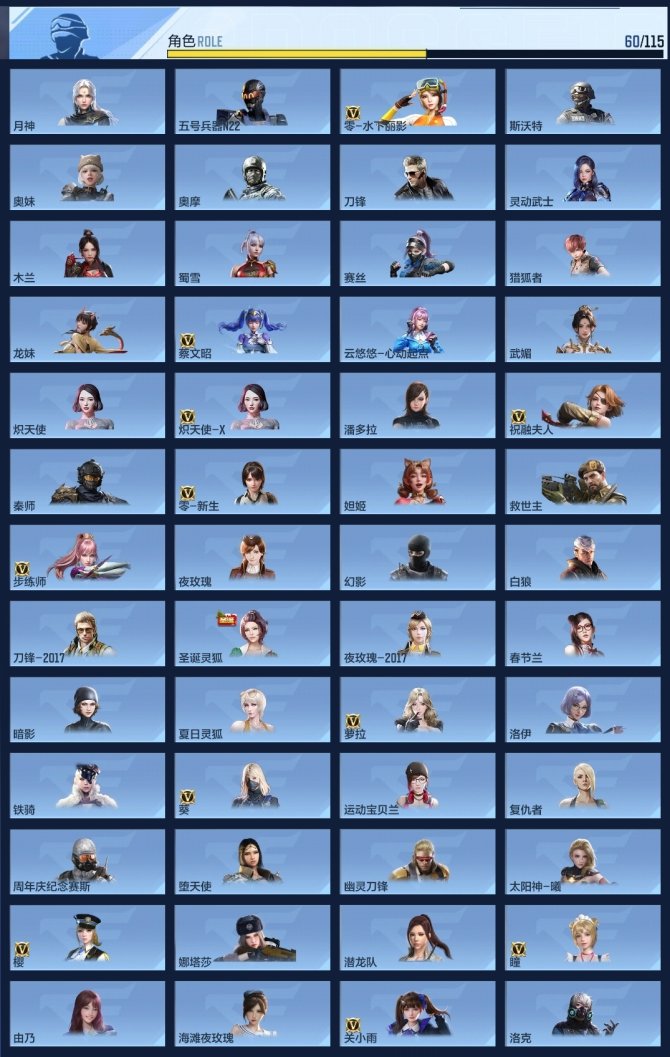Choose the 圣诞灵狐 character card

(252, 633)
